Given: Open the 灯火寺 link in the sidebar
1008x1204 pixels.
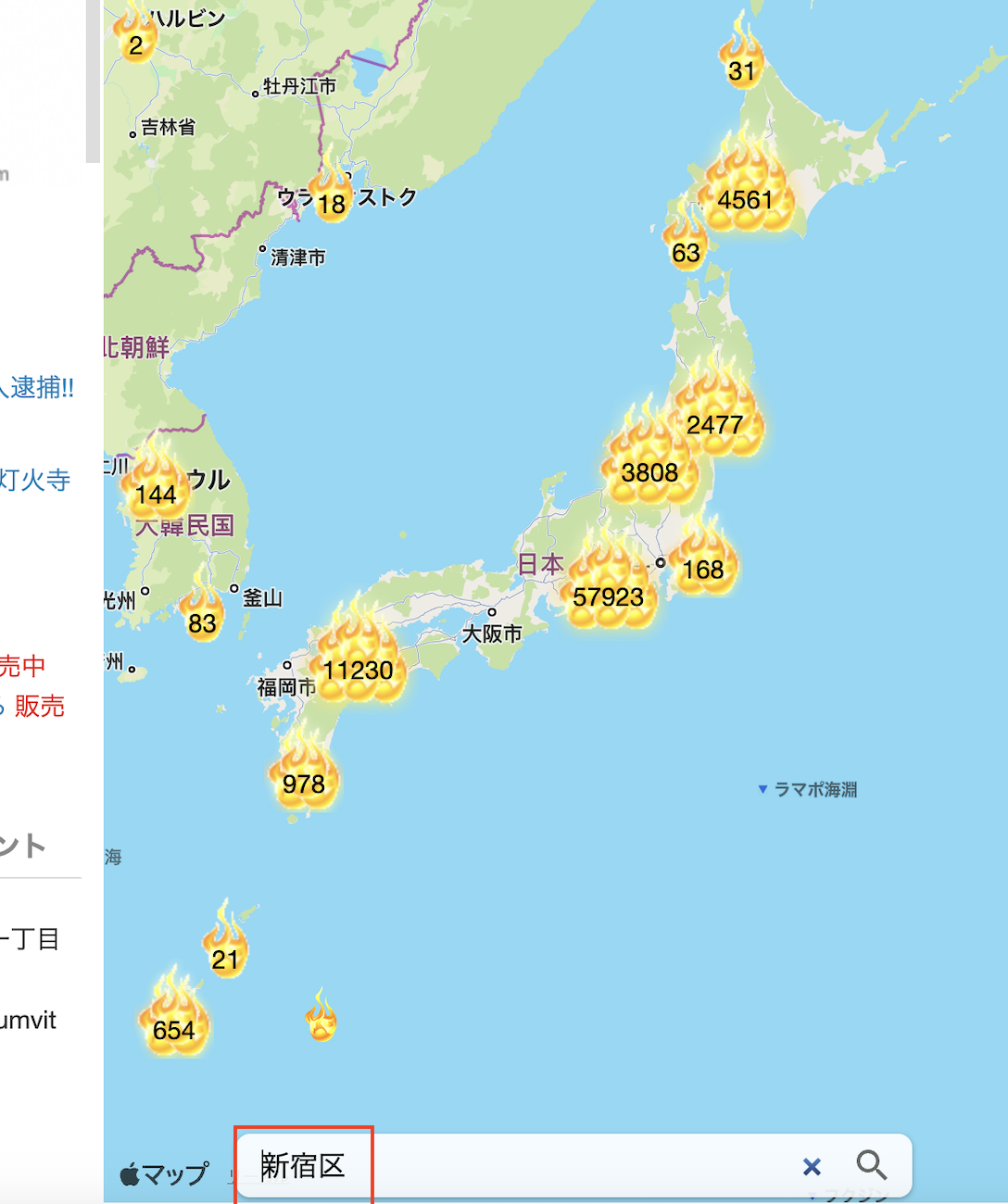Looking at the screenshot, I should (35, 480).
